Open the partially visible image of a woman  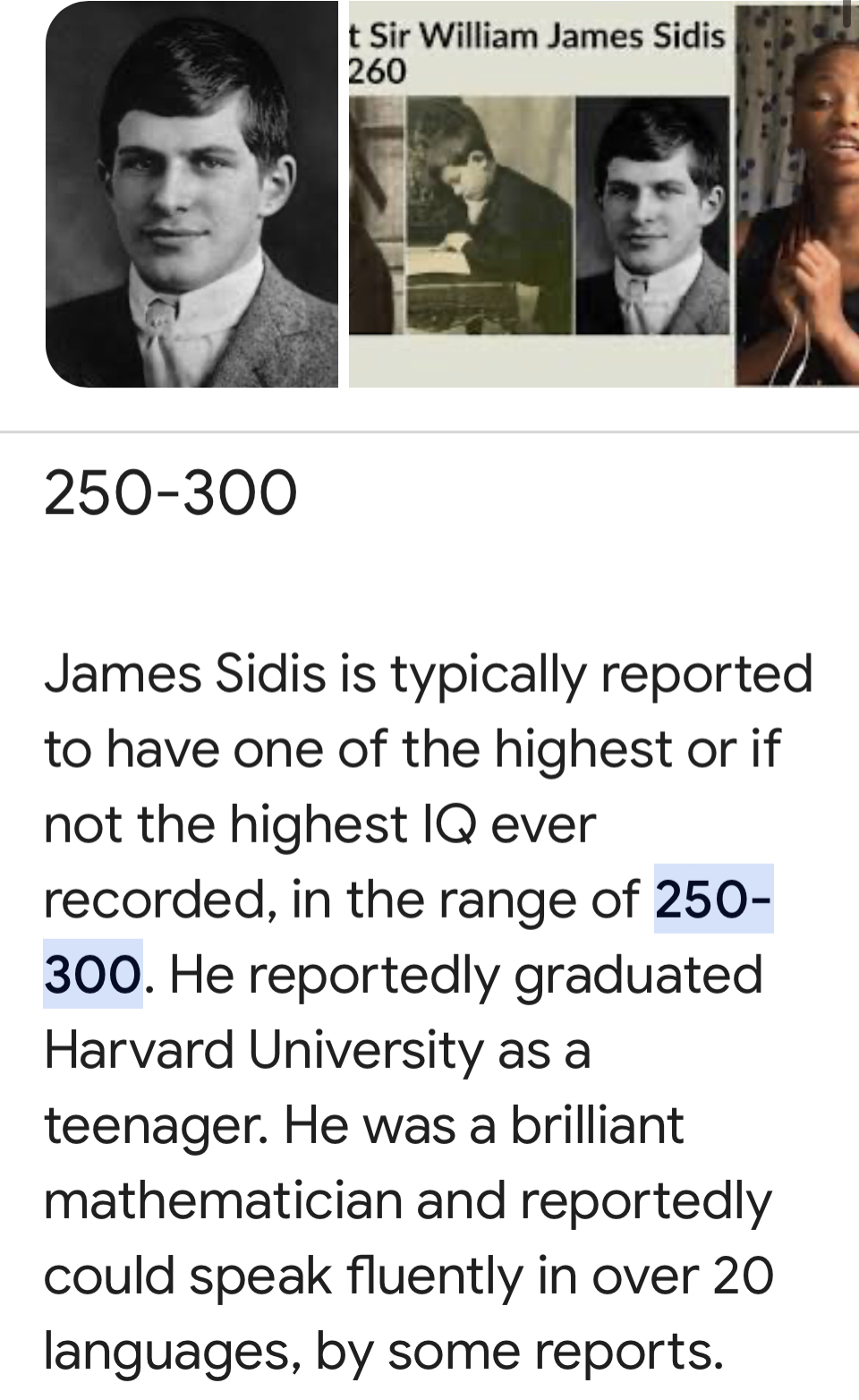click(798, 197)
